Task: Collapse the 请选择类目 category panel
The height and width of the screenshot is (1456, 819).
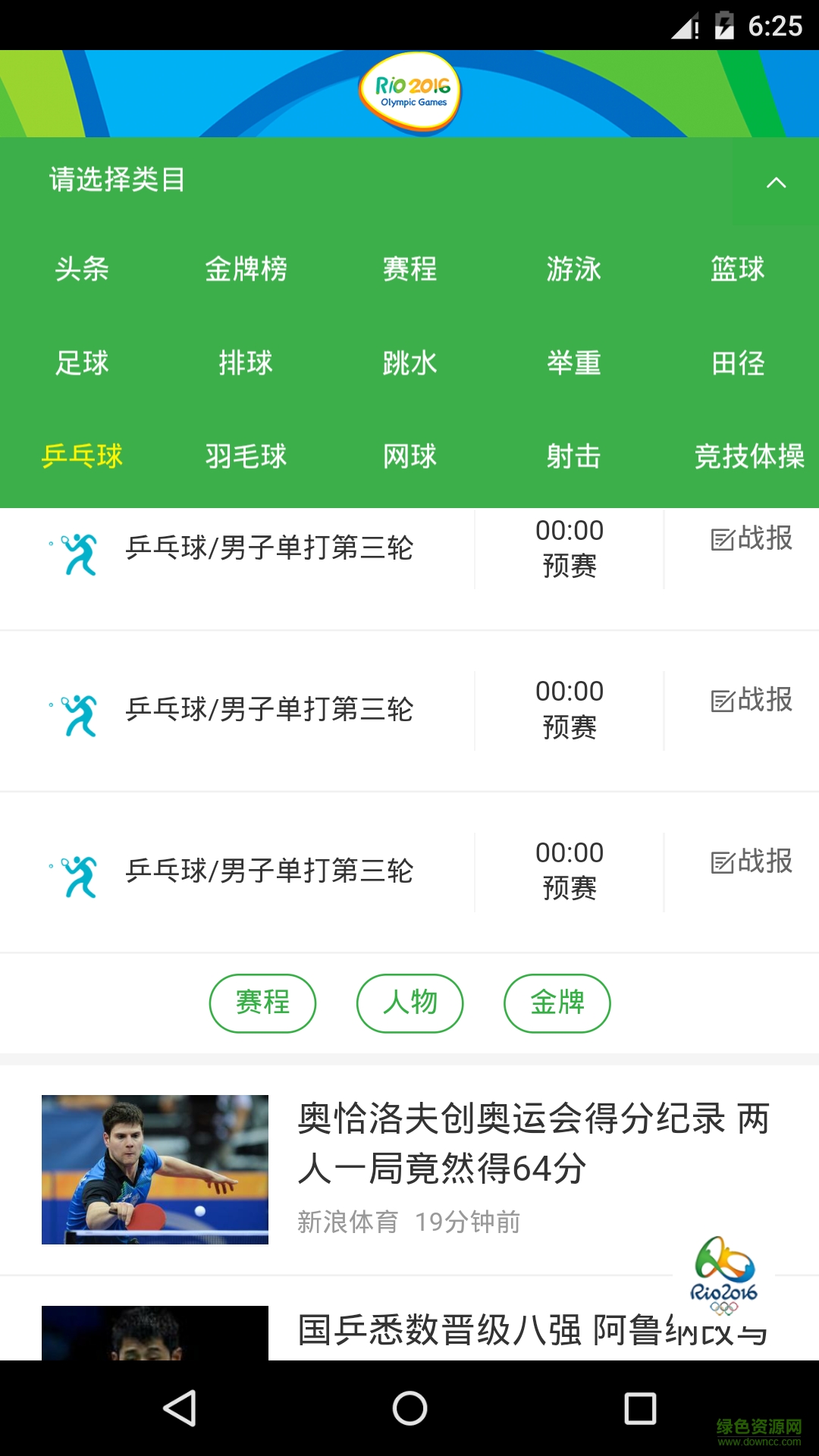Action: [x=776, y=182]
